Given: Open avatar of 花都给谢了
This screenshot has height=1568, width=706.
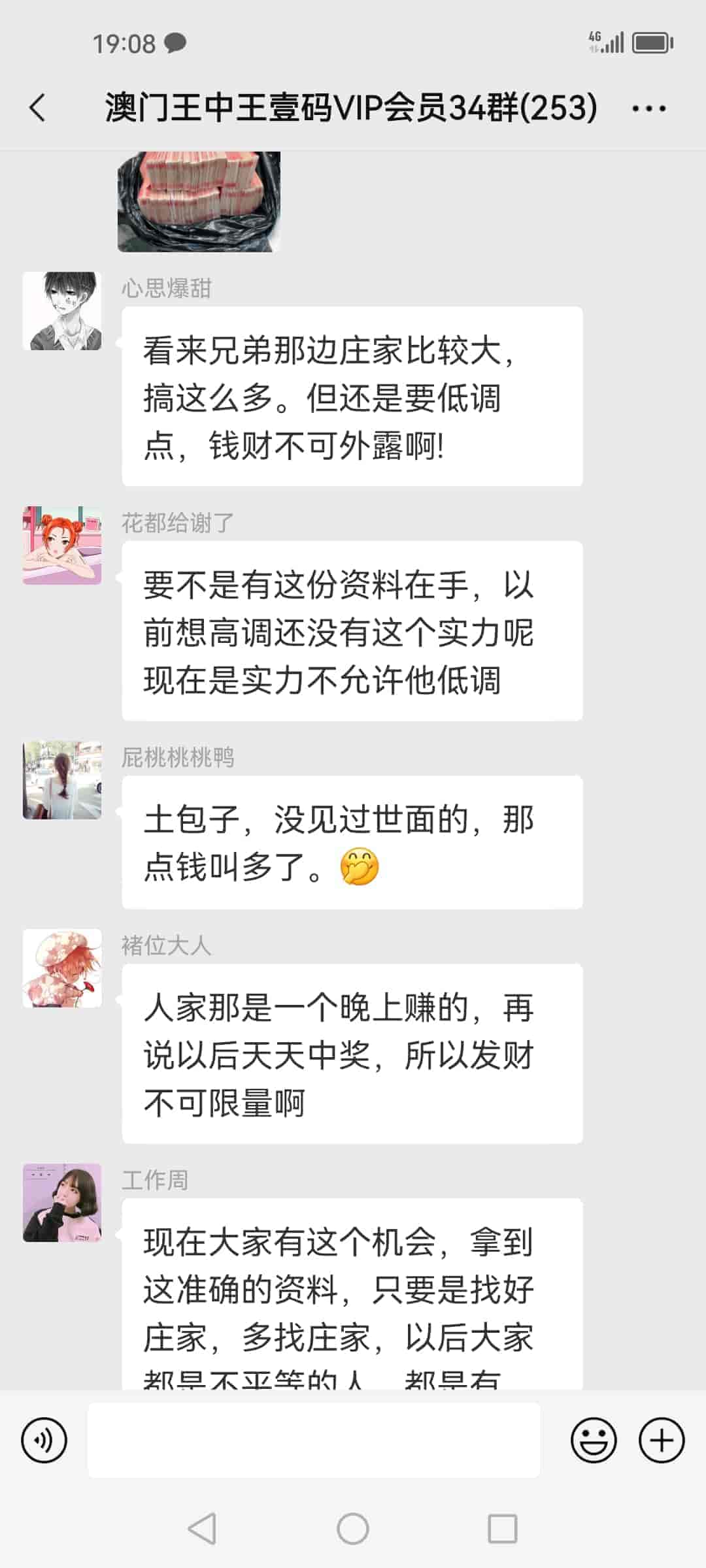Looking at the screenshot, I should point(62,546).
